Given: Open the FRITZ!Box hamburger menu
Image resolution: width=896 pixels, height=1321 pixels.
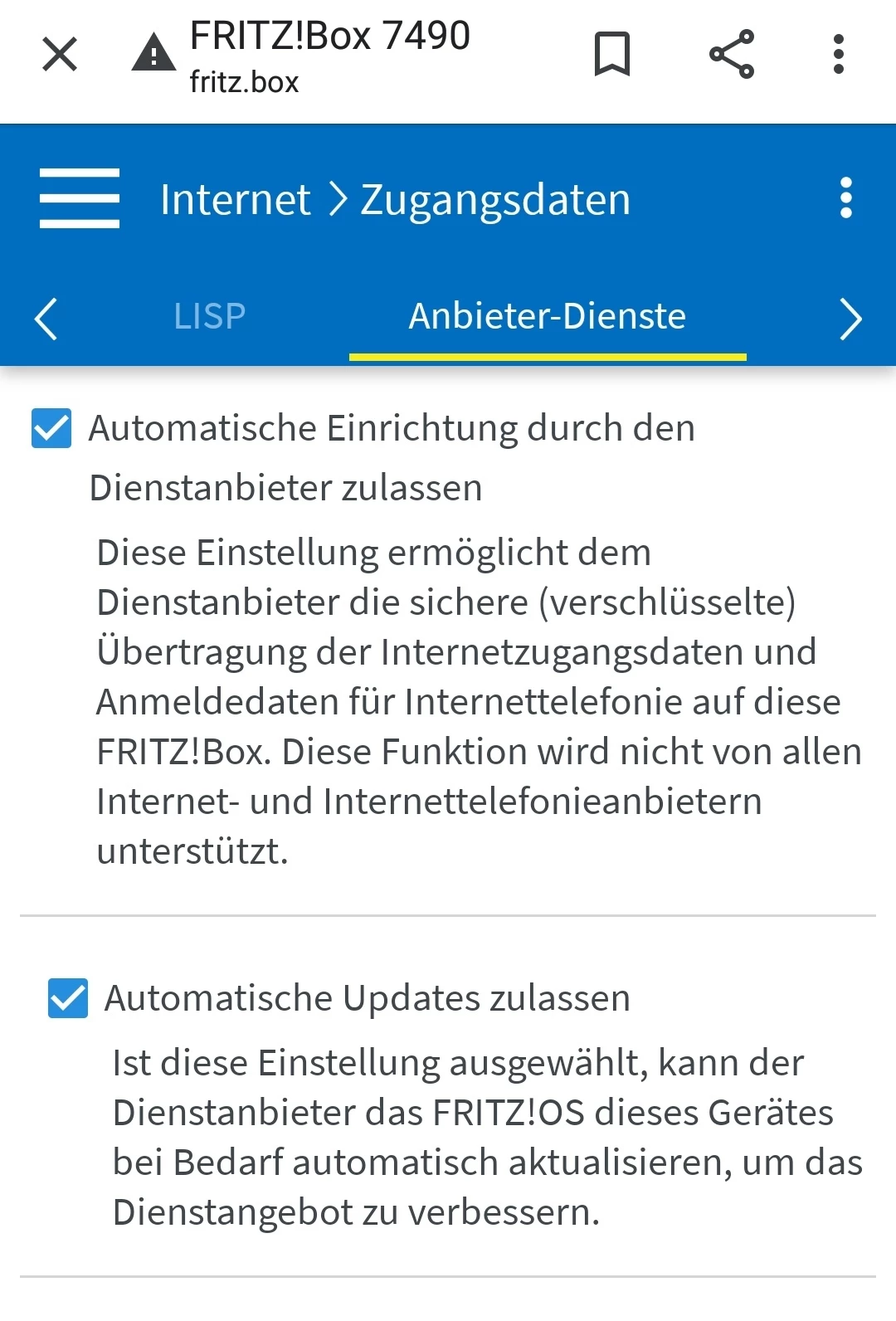Looking at the screenshot, I should (80, 198).
